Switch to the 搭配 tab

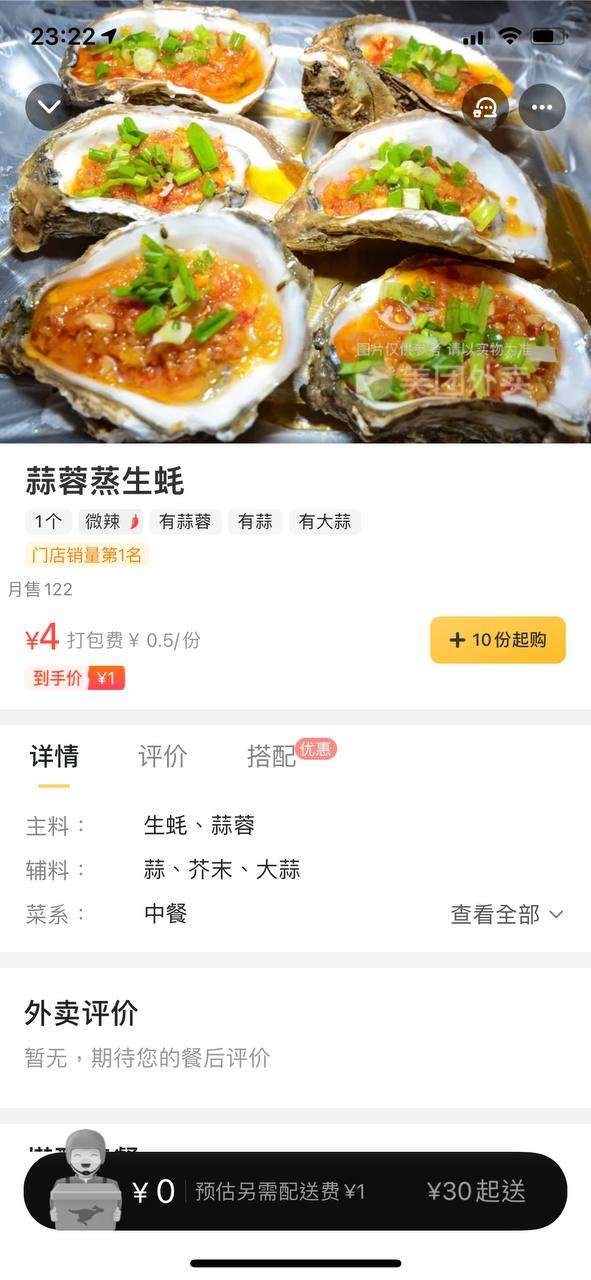(272, 756)
